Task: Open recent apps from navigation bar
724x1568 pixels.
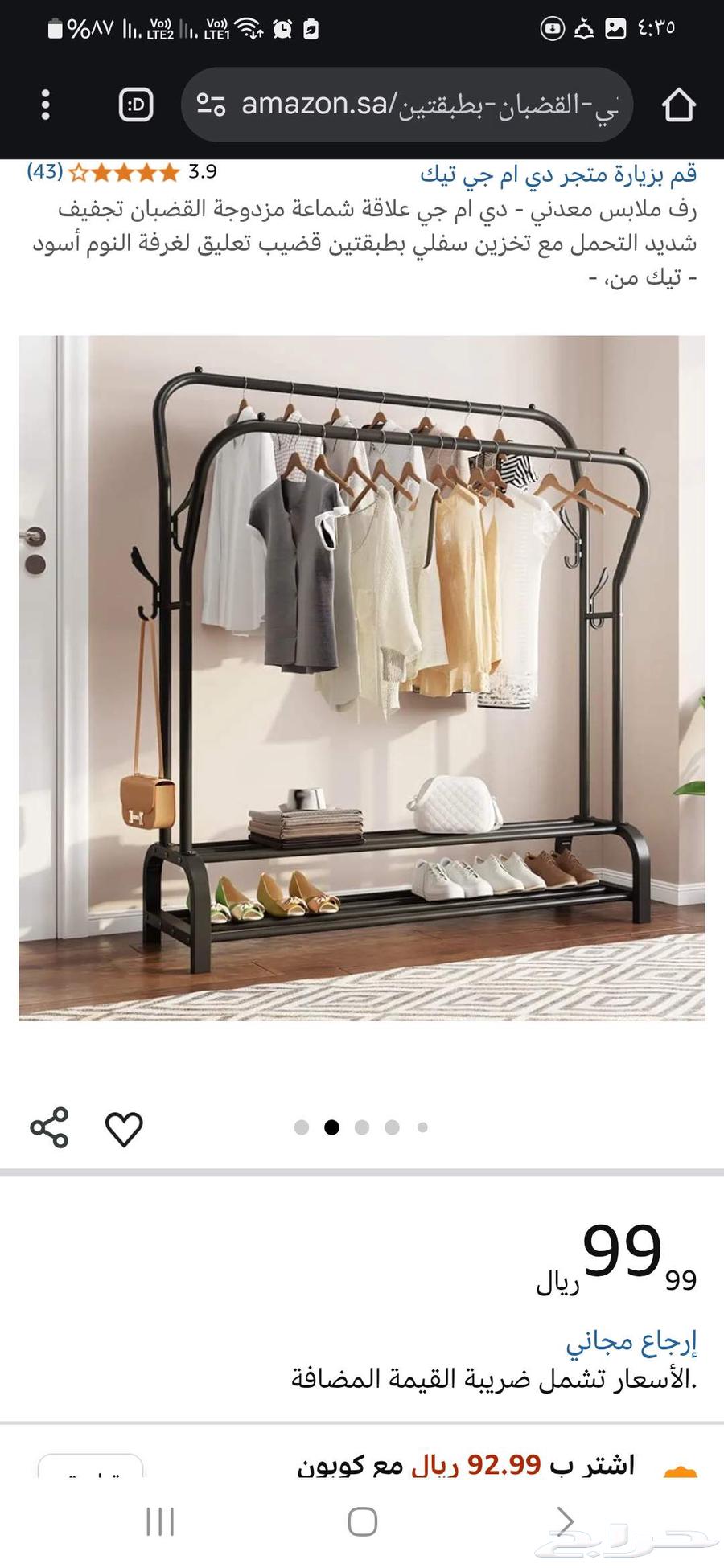Action: point(160,1521)
